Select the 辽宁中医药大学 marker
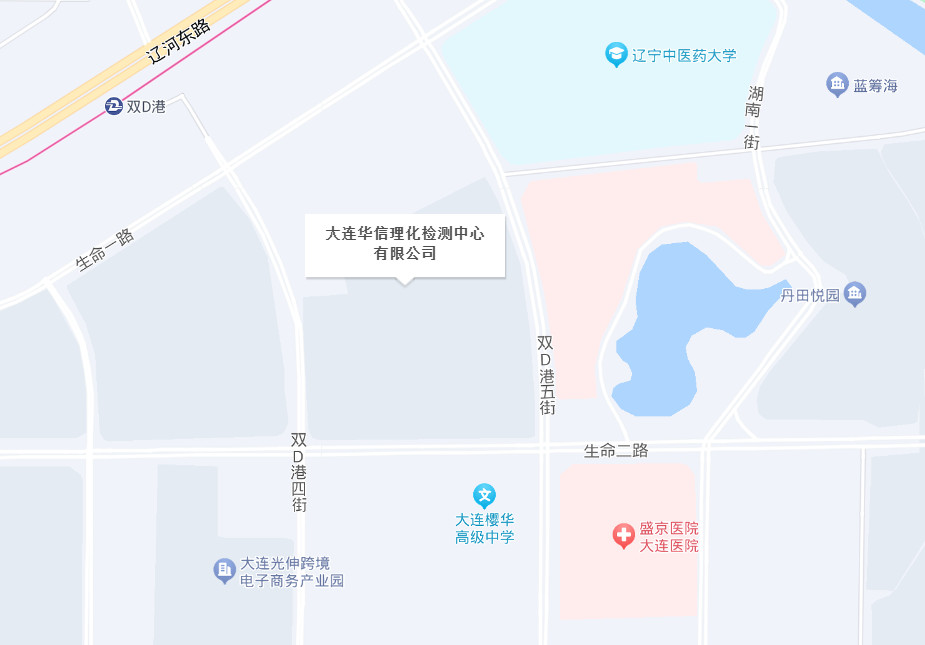This screenshot has width=925, height=645. tap(617, 54)
